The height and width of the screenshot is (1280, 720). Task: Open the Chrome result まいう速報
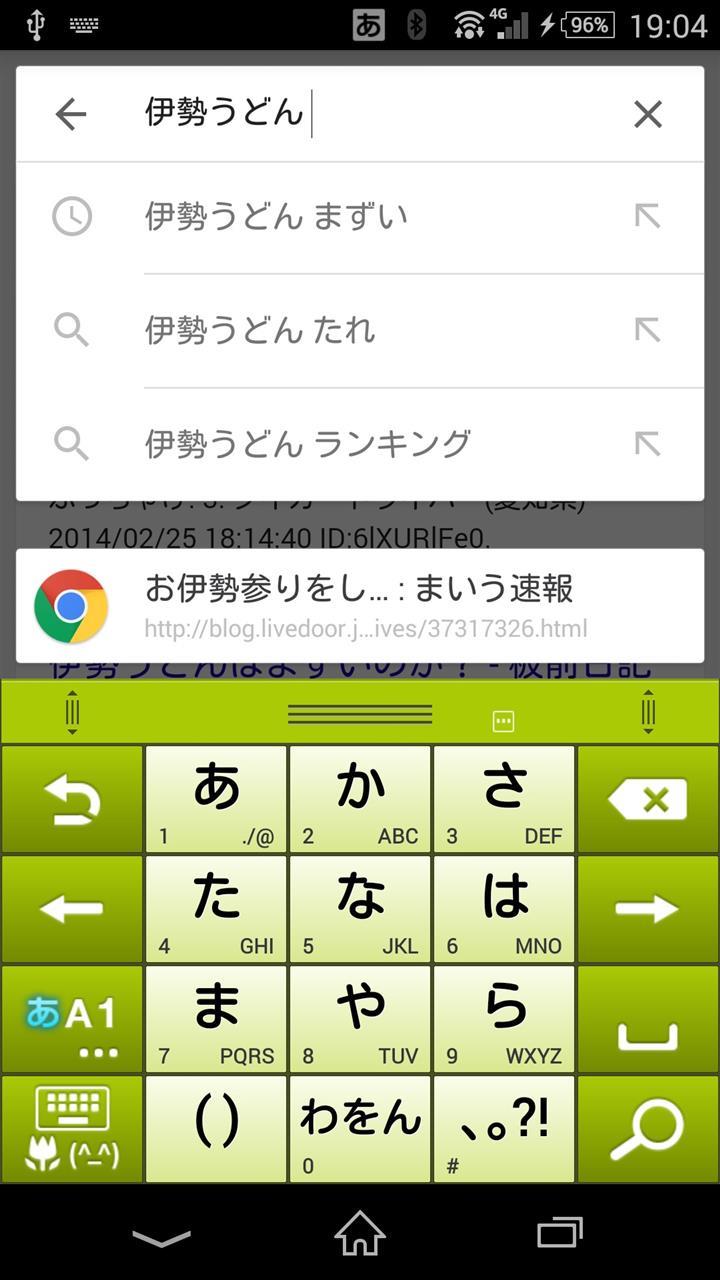[360, 606]
